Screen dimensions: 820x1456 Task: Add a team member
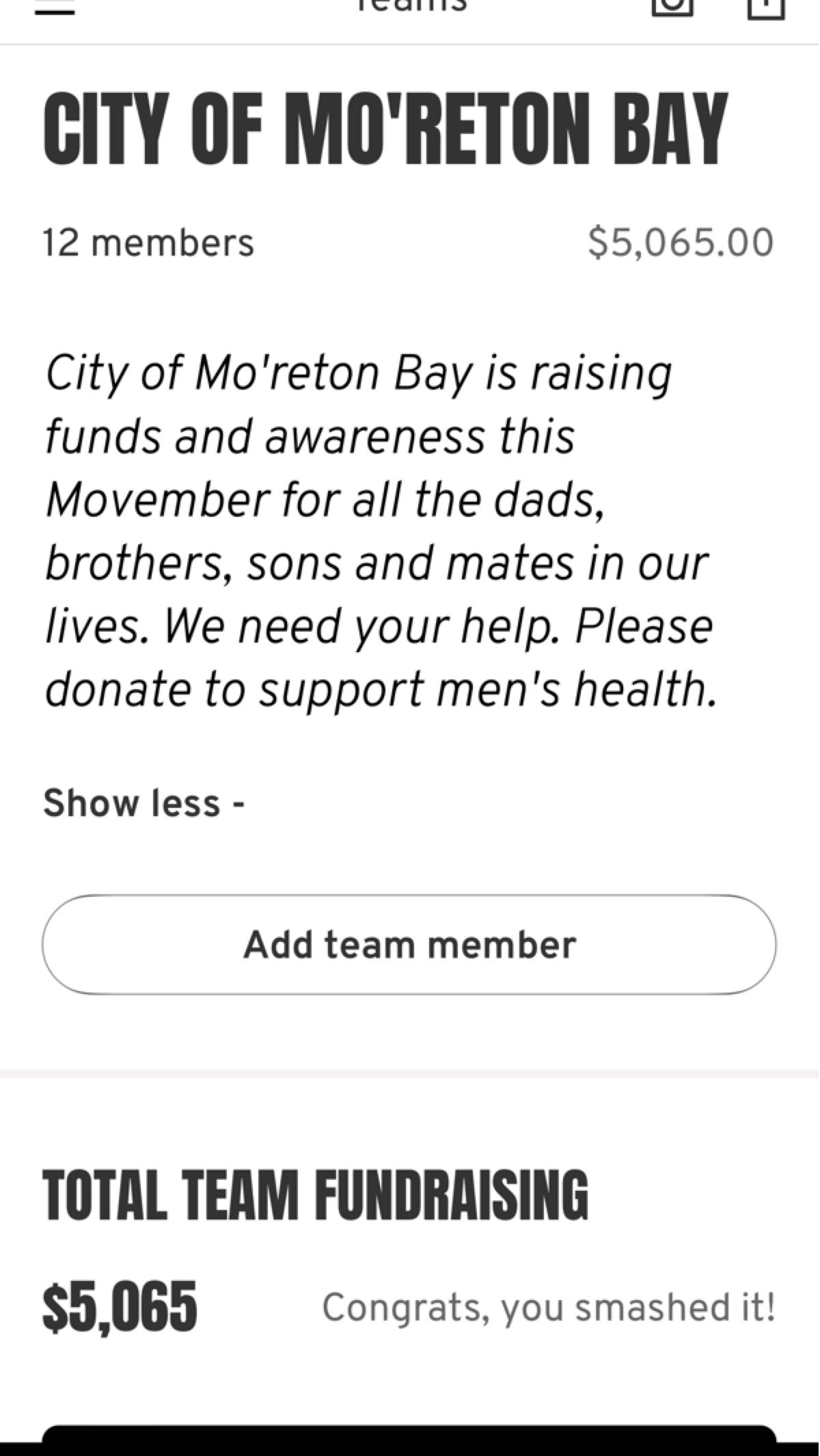click(409, 945)
